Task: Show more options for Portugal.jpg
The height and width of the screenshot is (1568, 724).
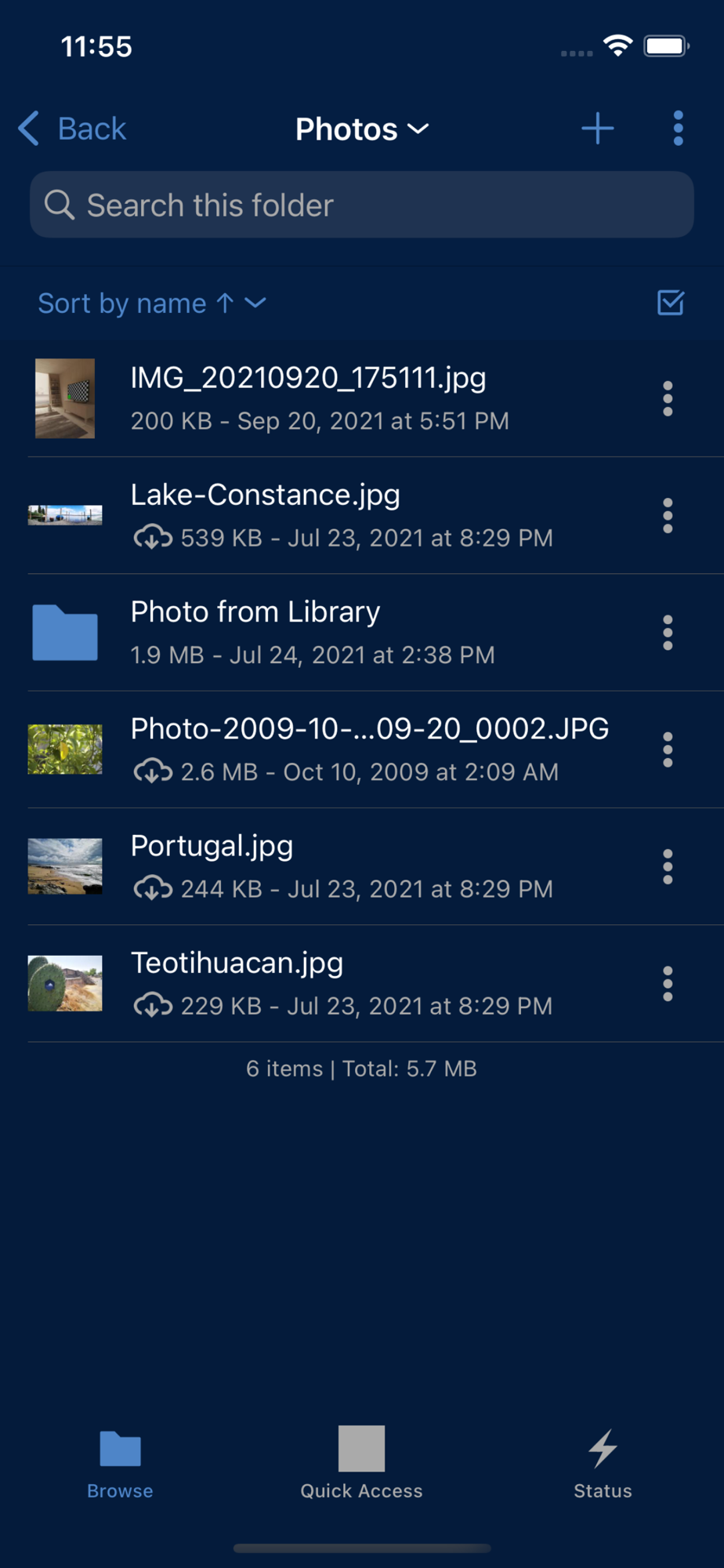Action: coord(668,866)
